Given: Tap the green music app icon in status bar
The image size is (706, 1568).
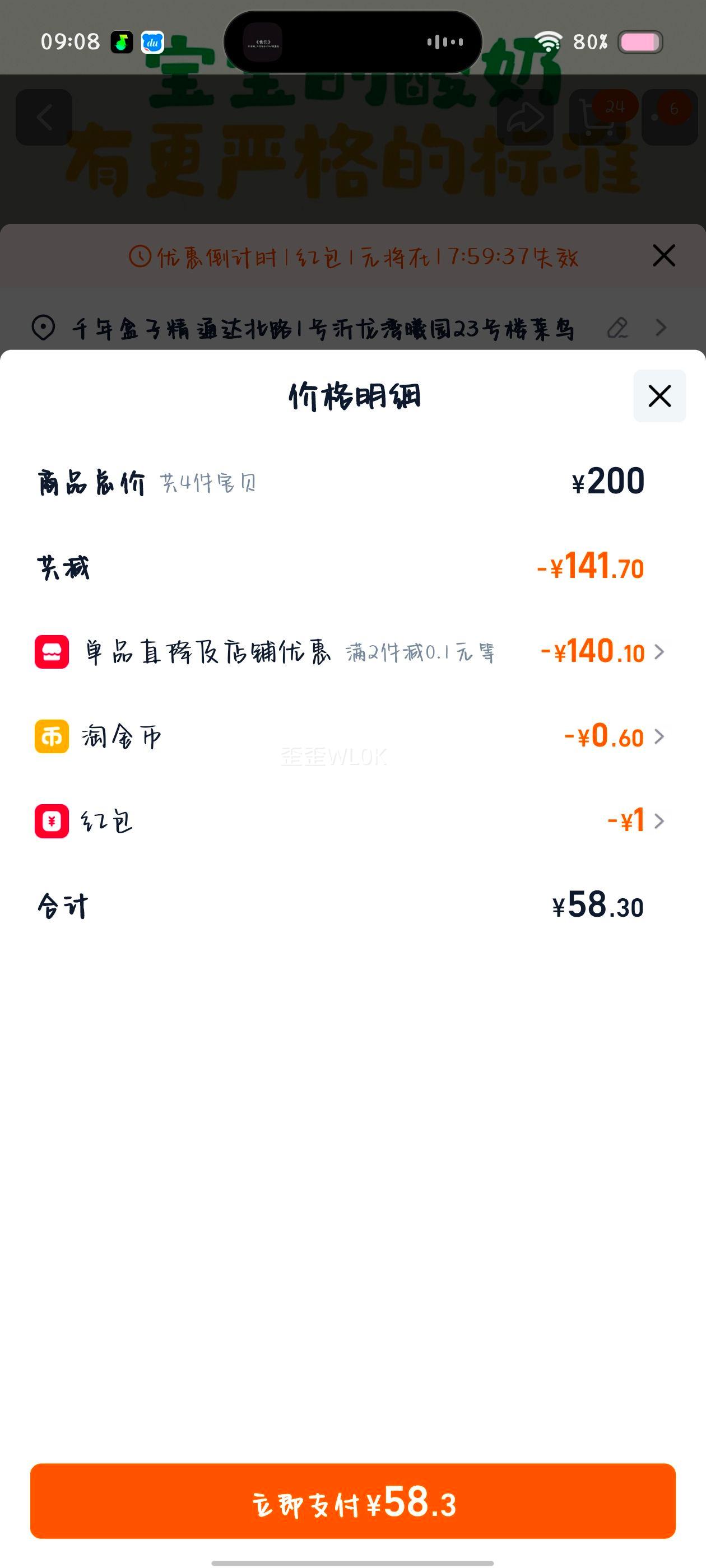Looking at the screenshot, I should point(119,41).
